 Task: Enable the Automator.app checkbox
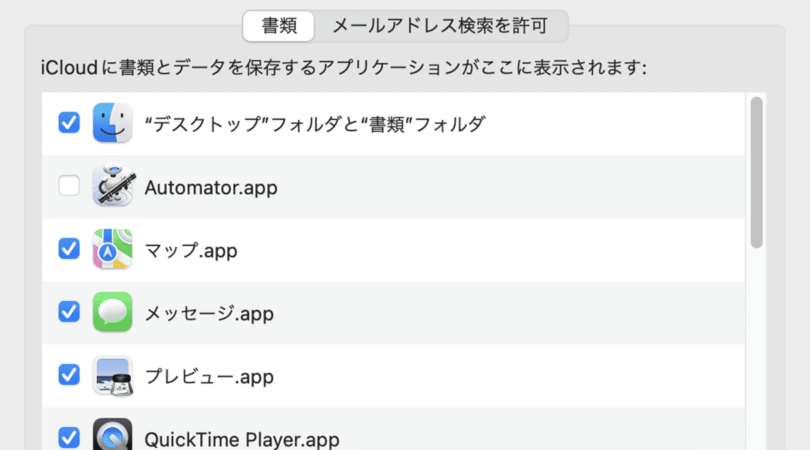pos(69,185)
